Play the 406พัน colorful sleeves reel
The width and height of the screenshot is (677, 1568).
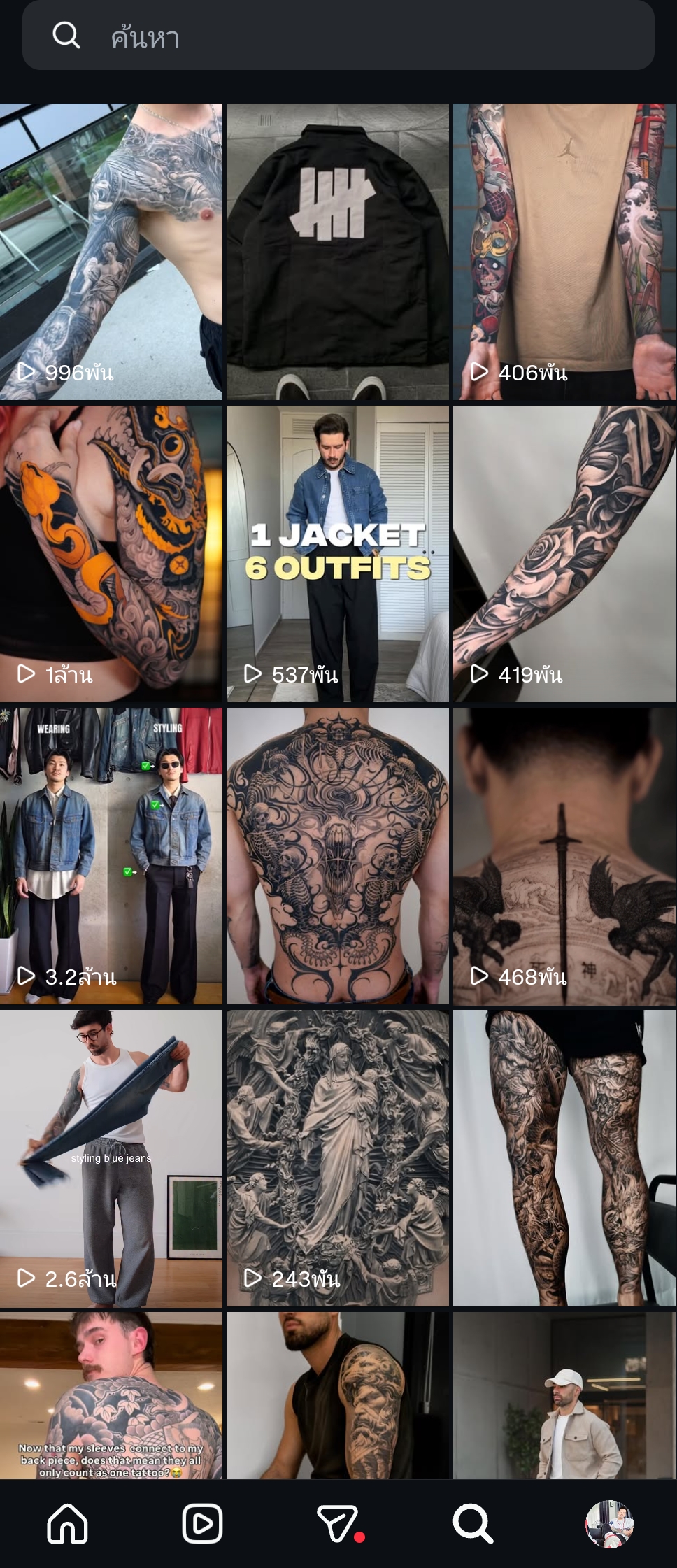coord(564,252)
